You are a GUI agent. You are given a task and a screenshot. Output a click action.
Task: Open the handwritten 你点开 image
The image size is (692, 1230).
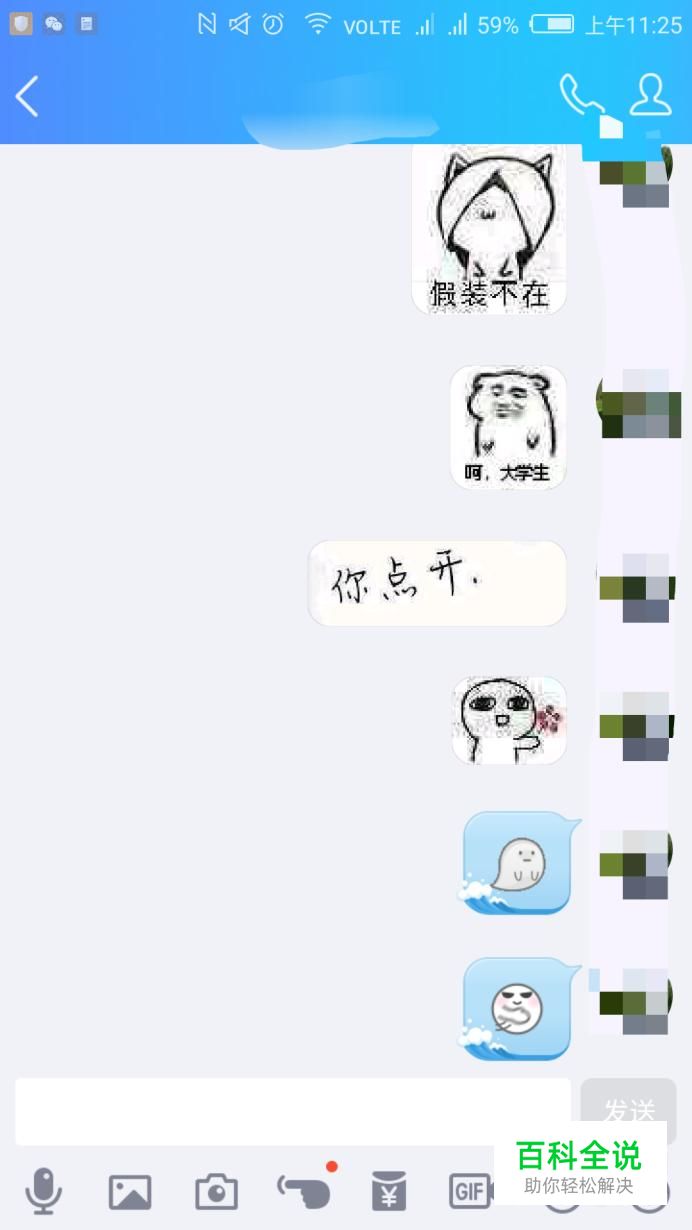[x=437, y=584]
